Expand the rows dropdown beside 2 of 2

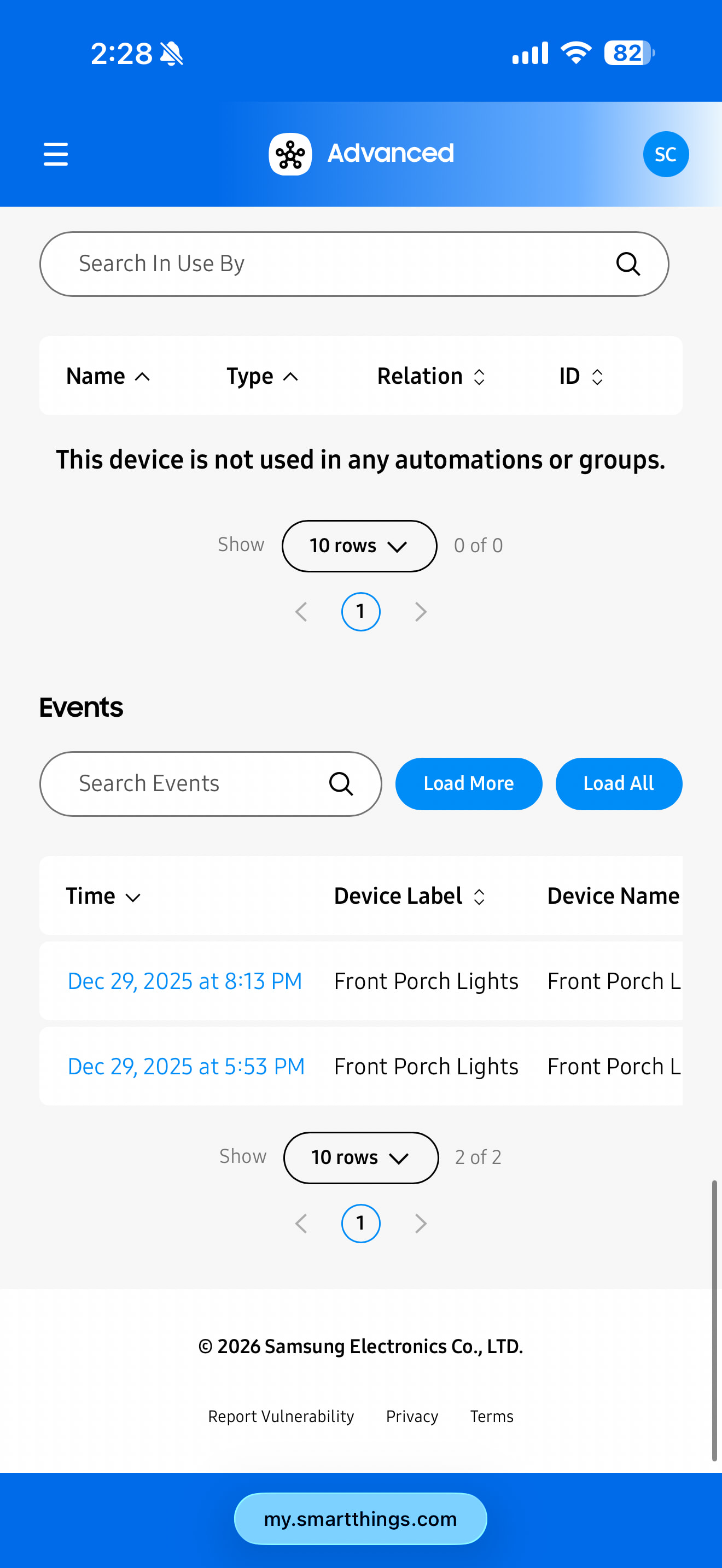360,1158
